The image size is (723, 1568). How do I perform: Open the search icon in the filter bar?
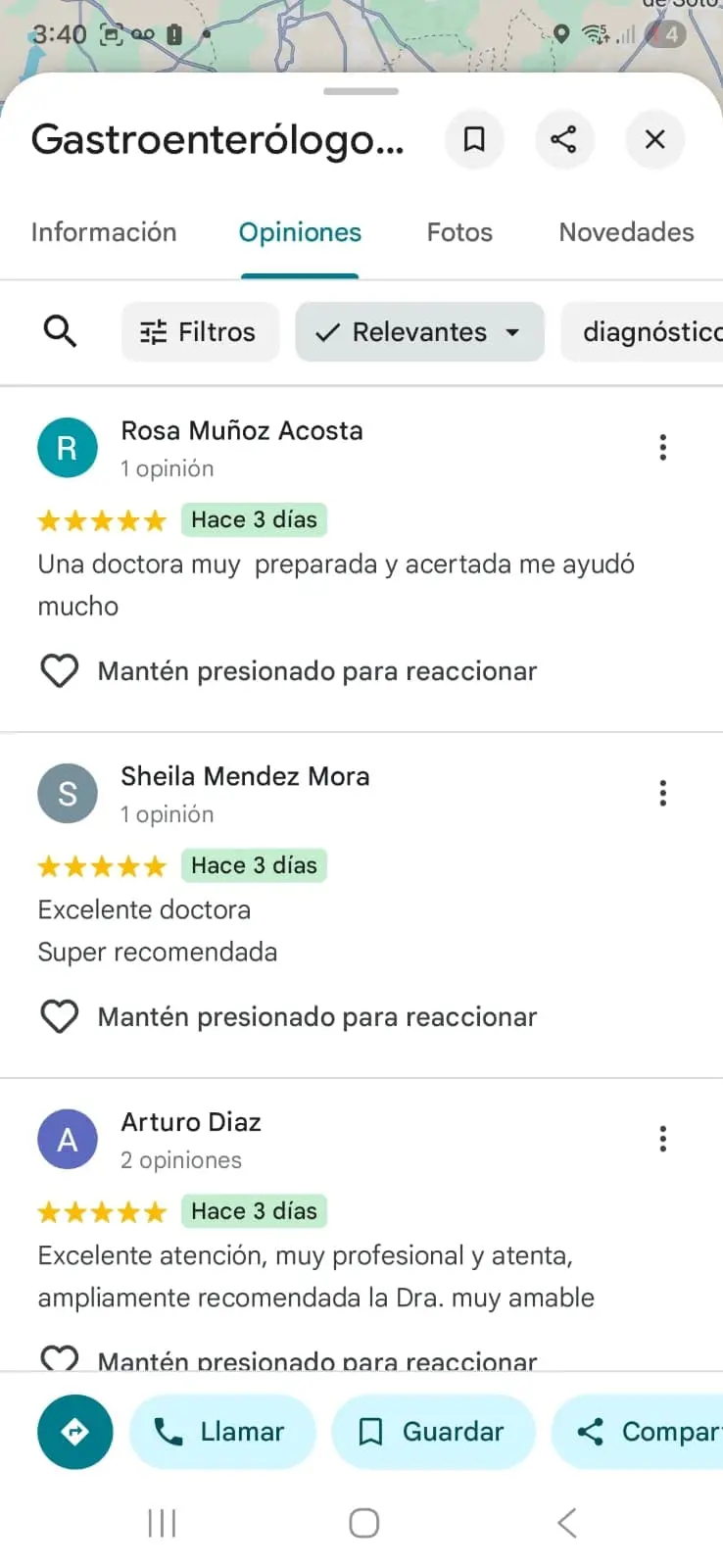60,331
